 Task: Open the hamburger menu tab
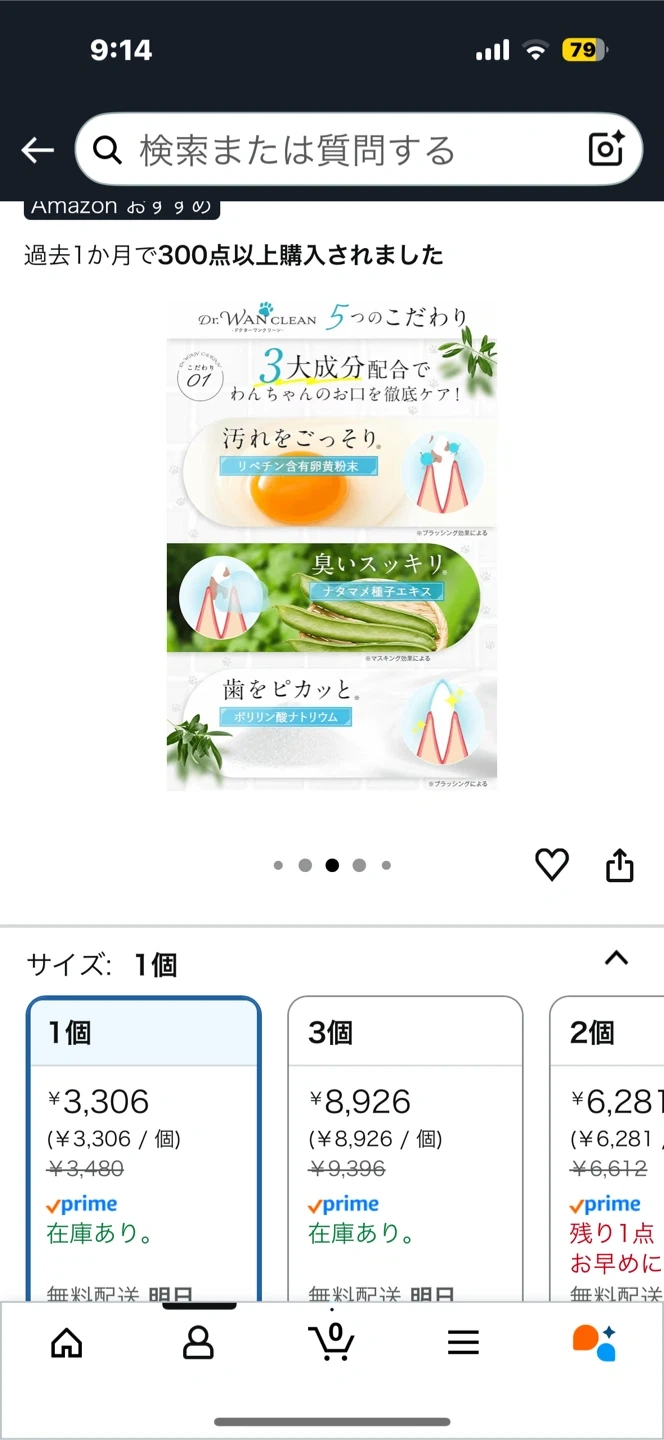click(x=463, y=1343)
